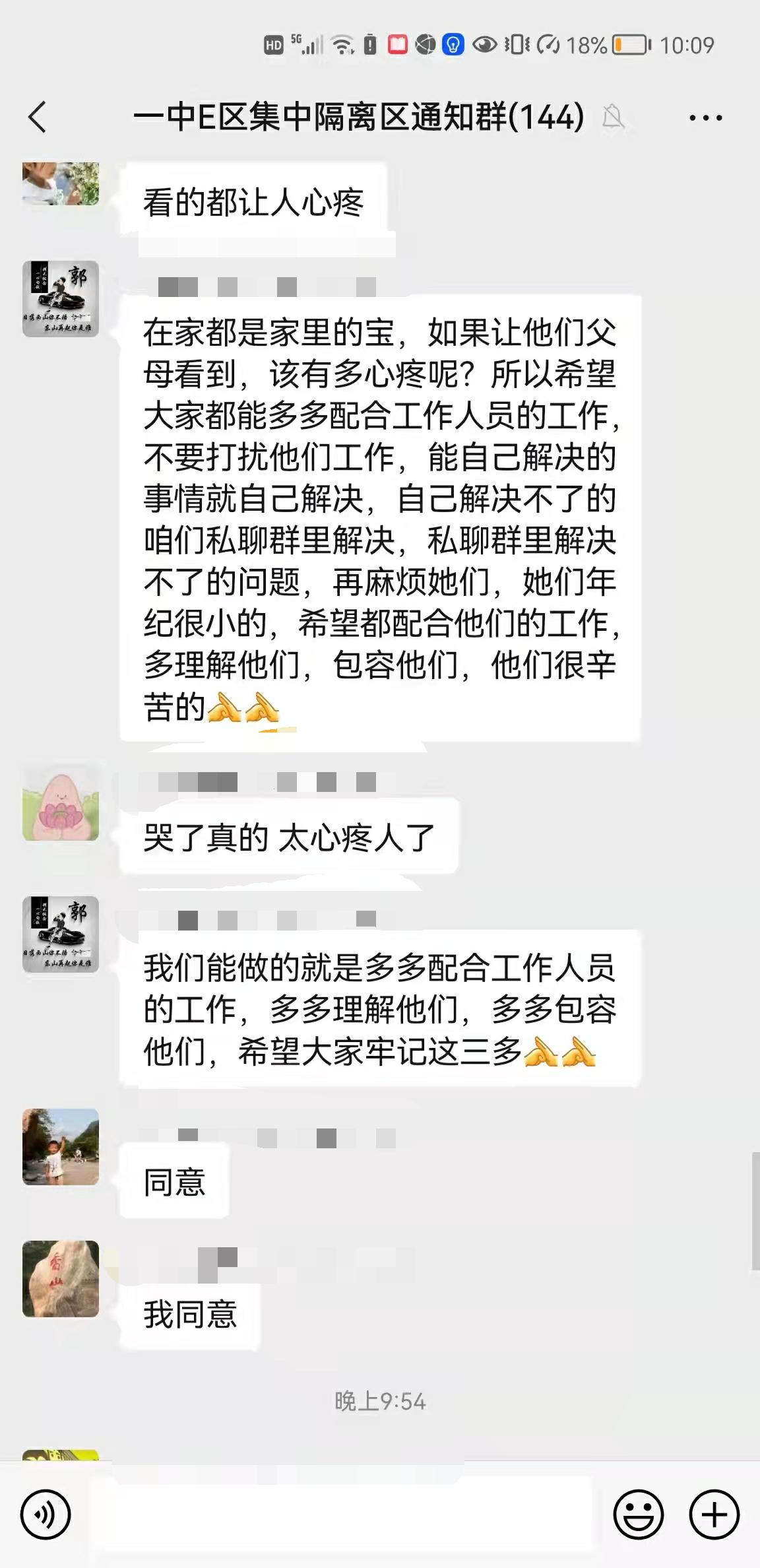
Task: Tap the message text input field
Action: click(x=343, y=1514)
